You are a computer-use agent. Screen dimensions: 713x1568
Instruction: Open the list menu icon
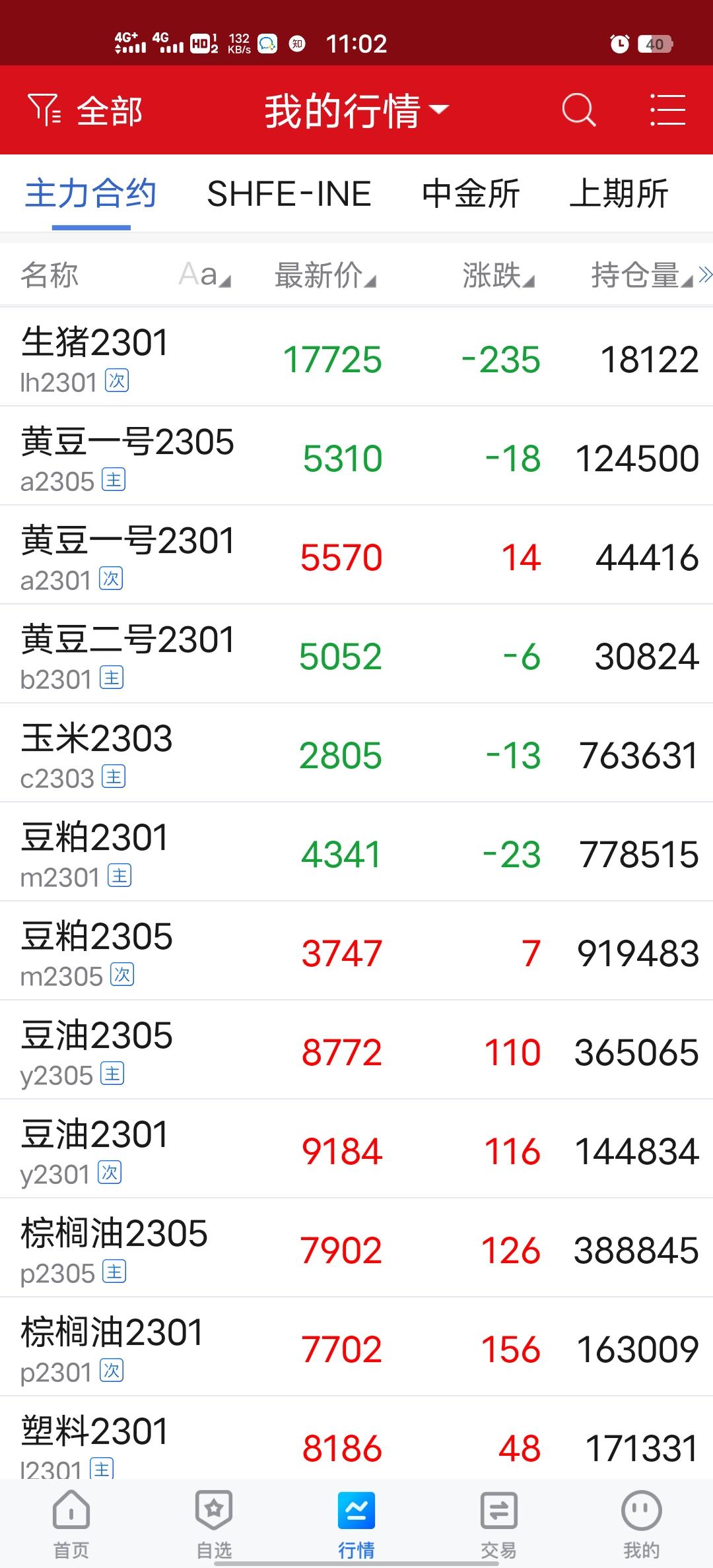[667, 110]
